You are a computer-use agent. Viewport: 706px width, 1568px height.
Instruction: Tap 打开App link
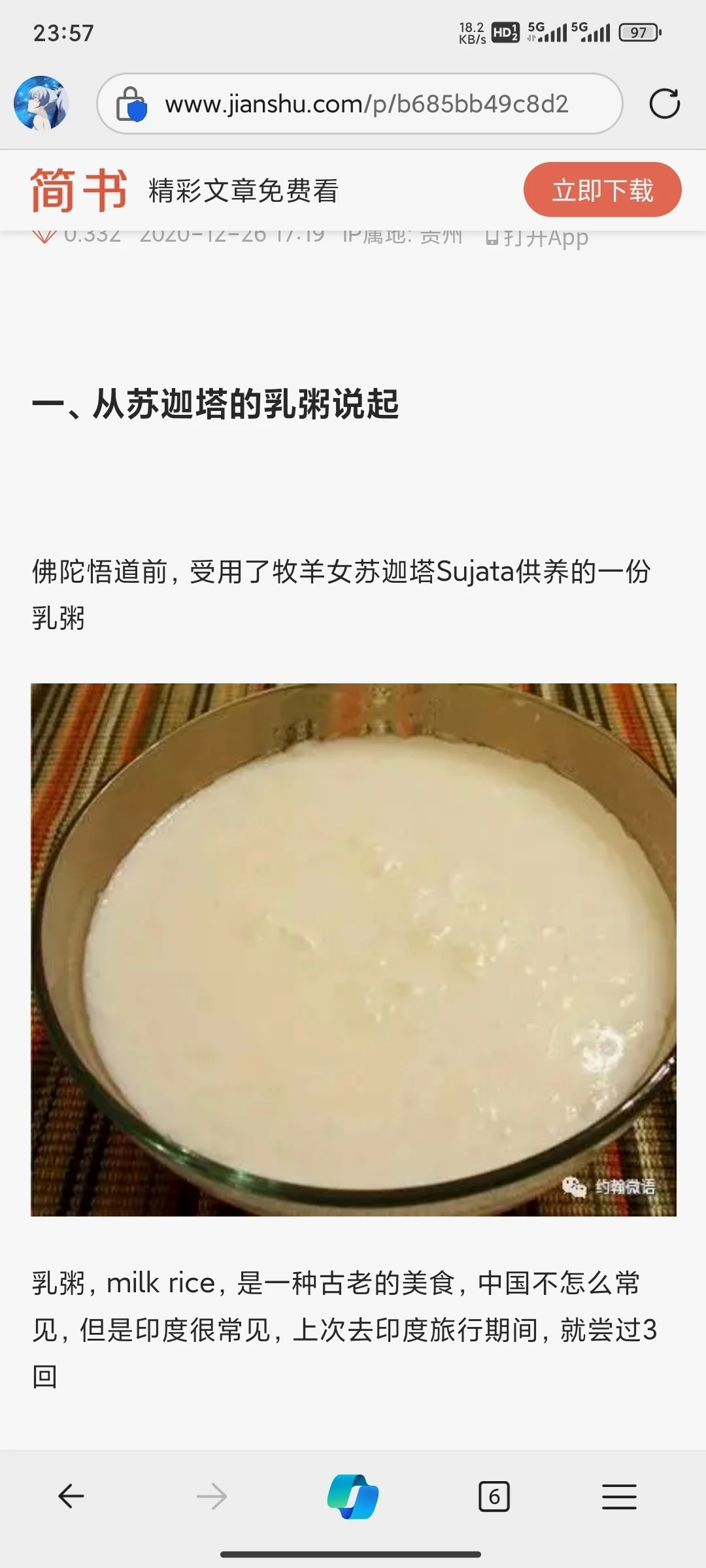tap(537, 237)
